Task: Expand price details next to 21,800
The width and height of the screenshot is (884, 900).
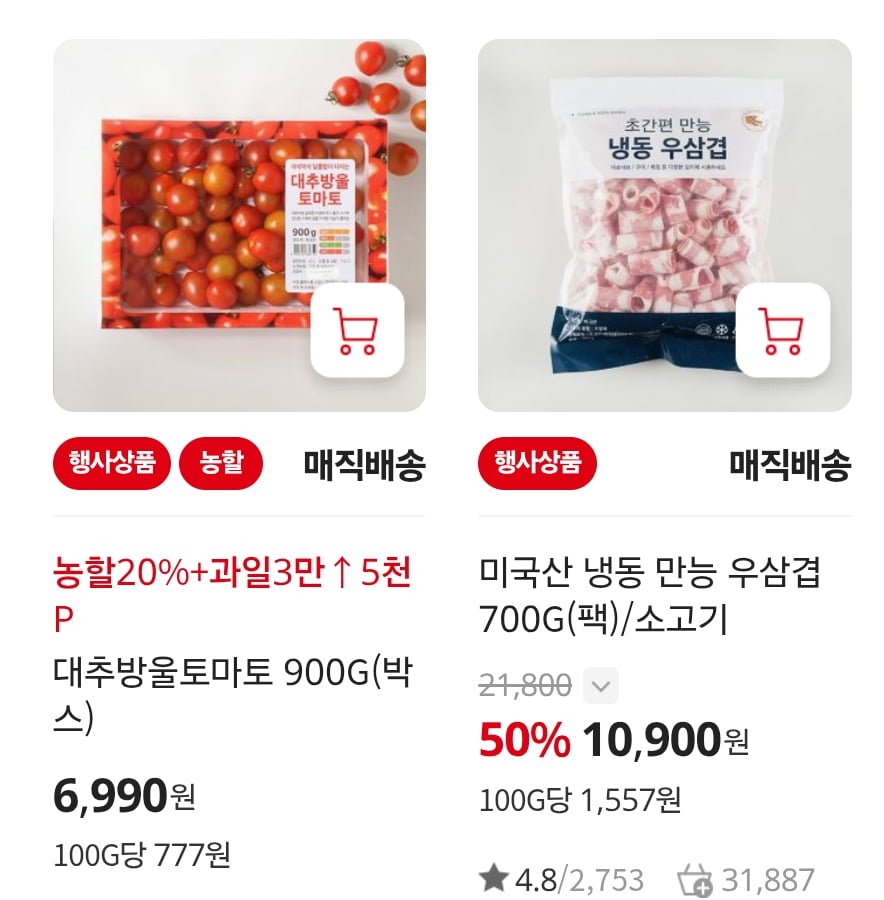Action: click(600, 686)
